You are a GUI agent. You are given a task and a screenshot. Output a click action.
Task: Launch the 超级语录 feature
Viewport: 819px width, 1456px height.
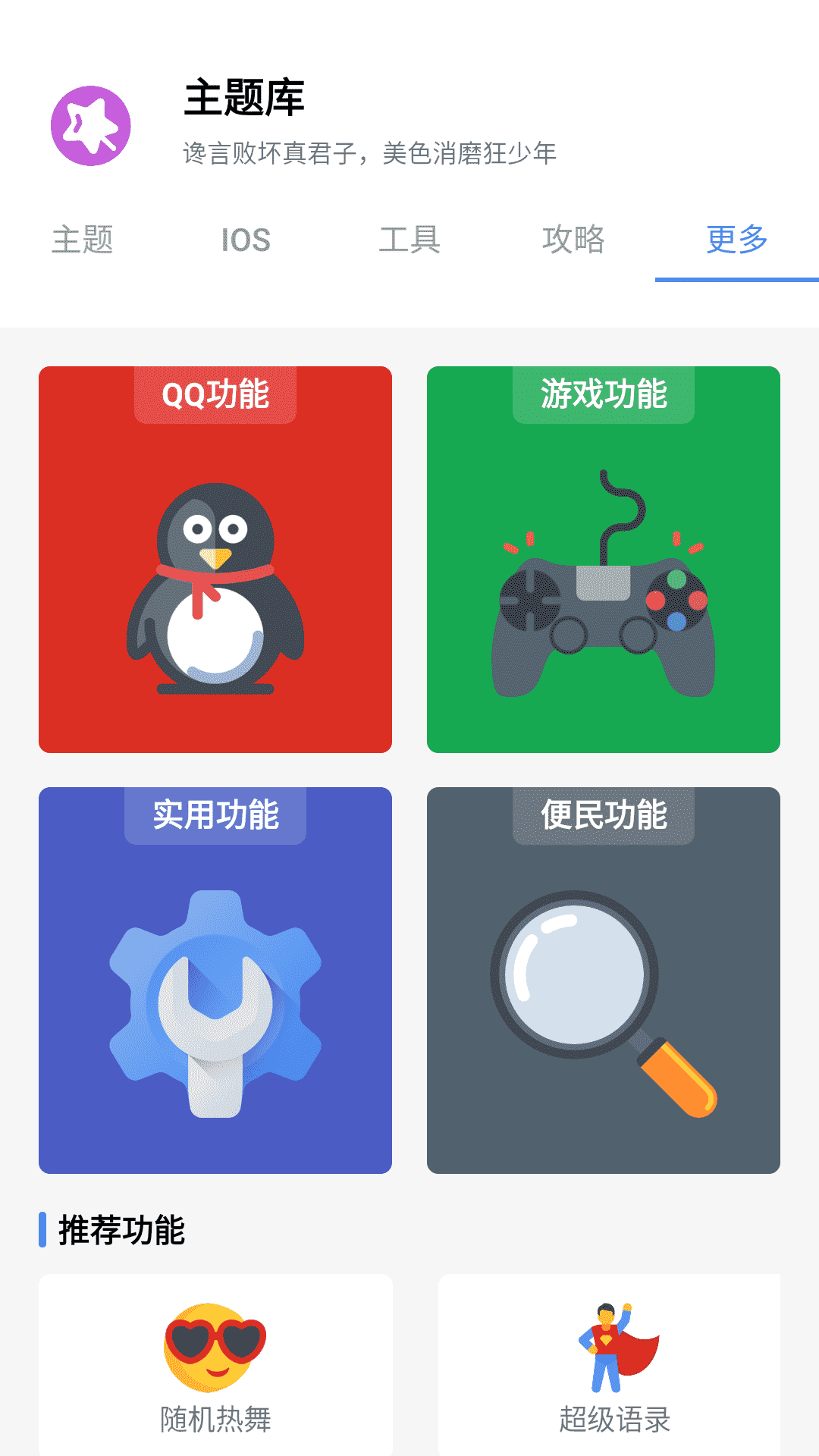[x=614, y=1365]
